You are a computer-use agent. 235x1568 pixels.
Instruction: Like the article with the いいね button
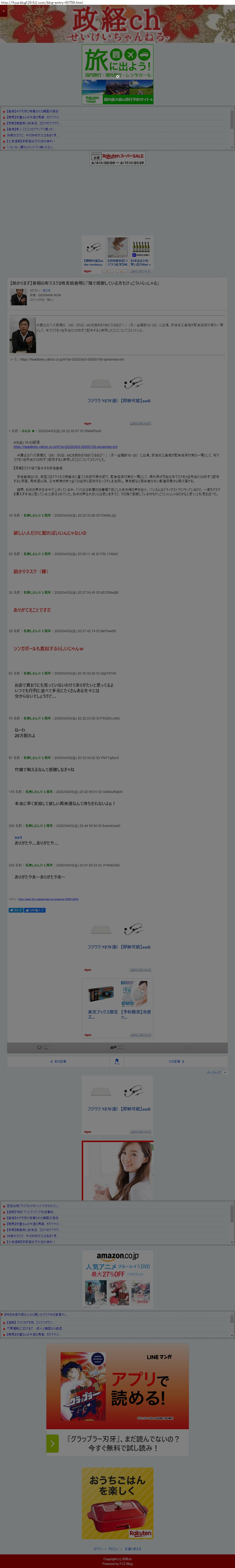click(35, 910)
